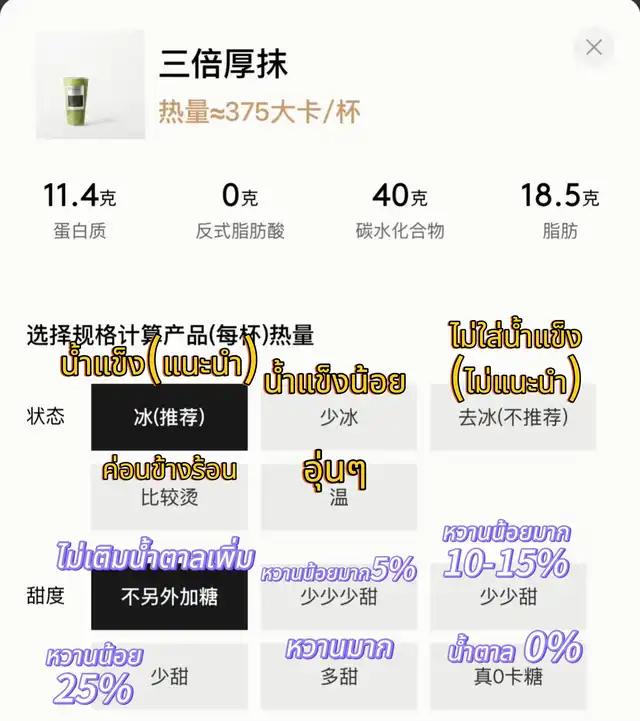Pick the 少少甜 sweetness level
The height and width of the screenshot is (721, 640).
(513, 597)
